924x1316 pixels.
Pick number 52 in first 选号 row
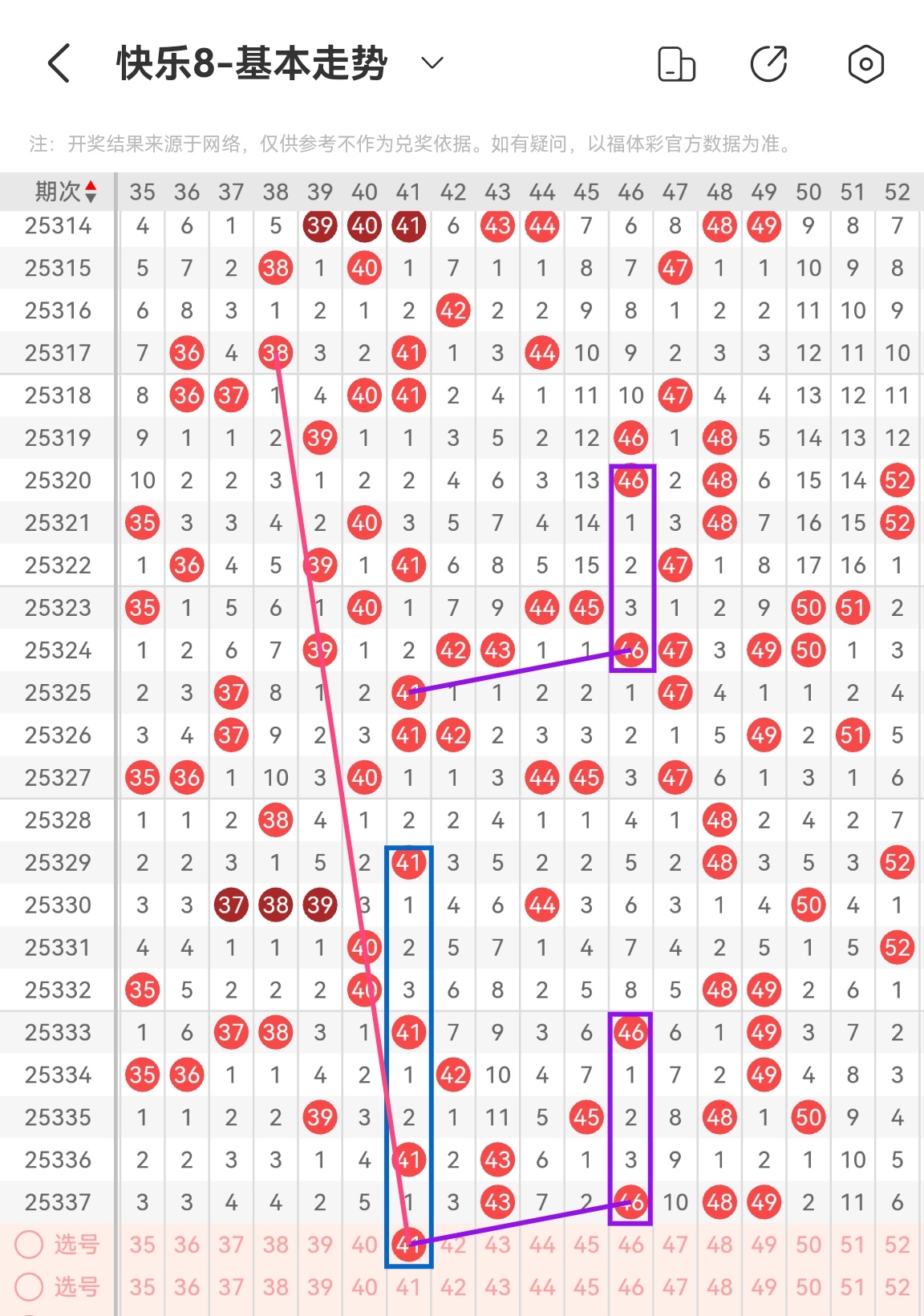[x=897, y=1245]
